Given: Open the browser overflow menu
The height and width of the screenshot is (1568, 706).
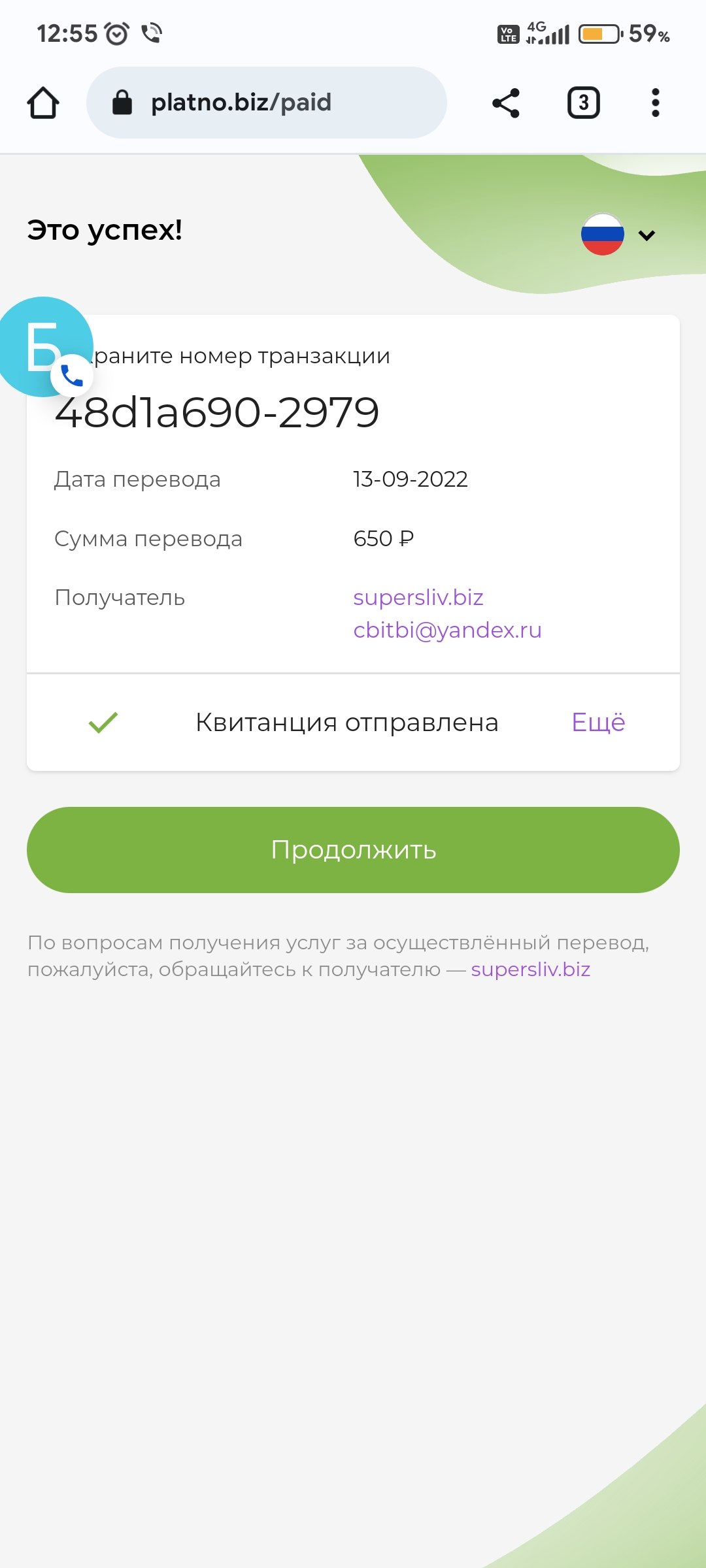Looking at the screenshot, I should 656,103.
